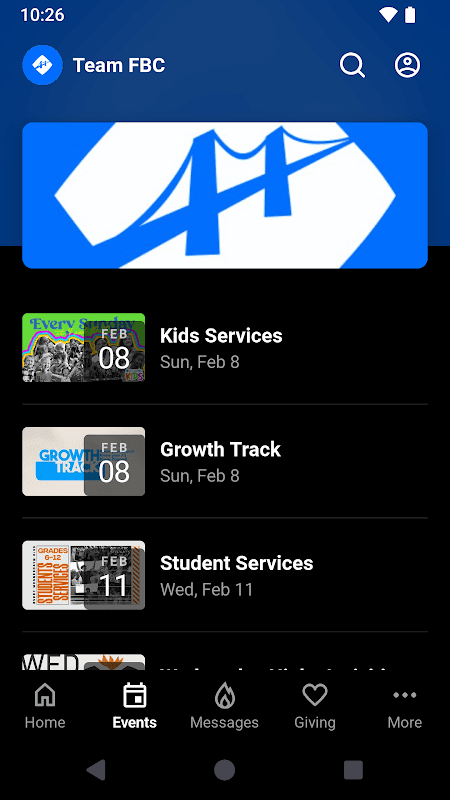Go to the Home tab
Screen dimensions: 450x800
pyautogui.click(x=45, y=707)
